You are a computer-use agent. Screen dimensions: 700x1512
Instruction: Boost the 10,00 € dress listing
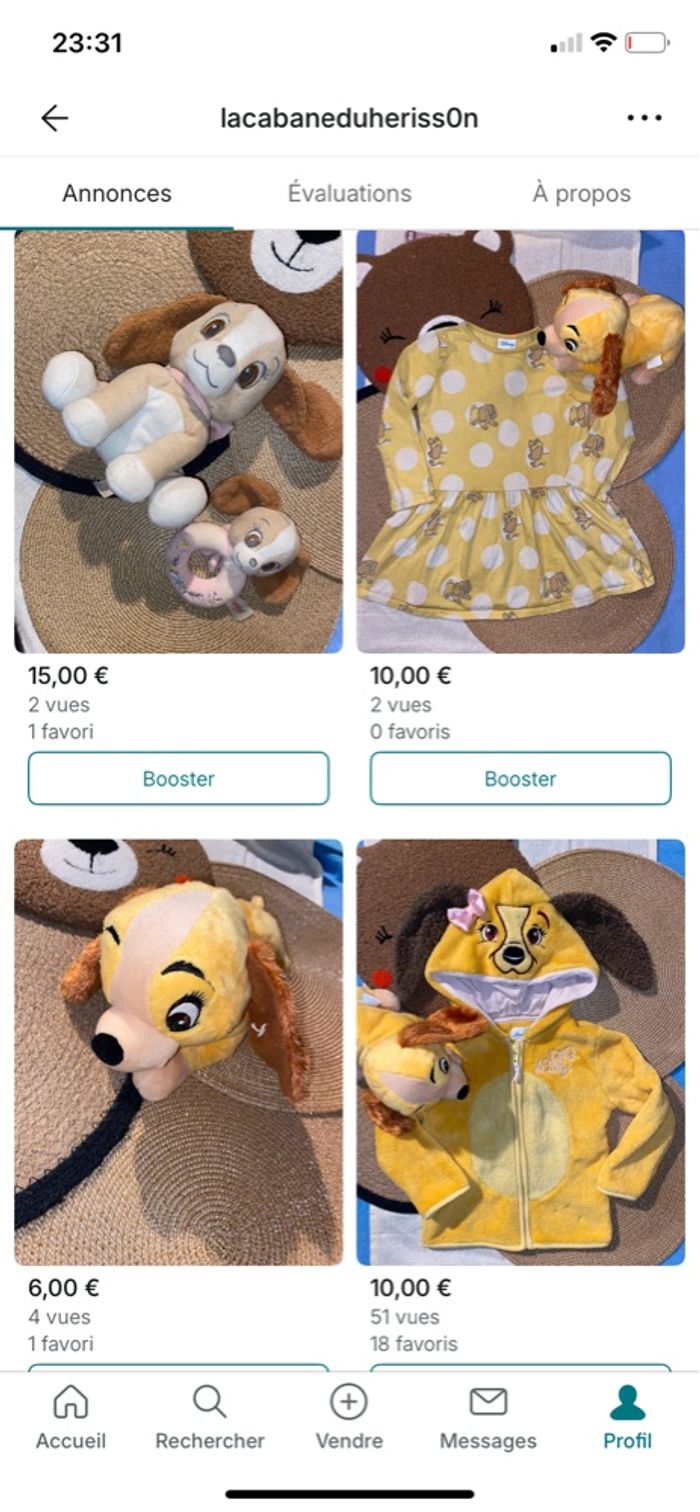click(x=520, y=778)
